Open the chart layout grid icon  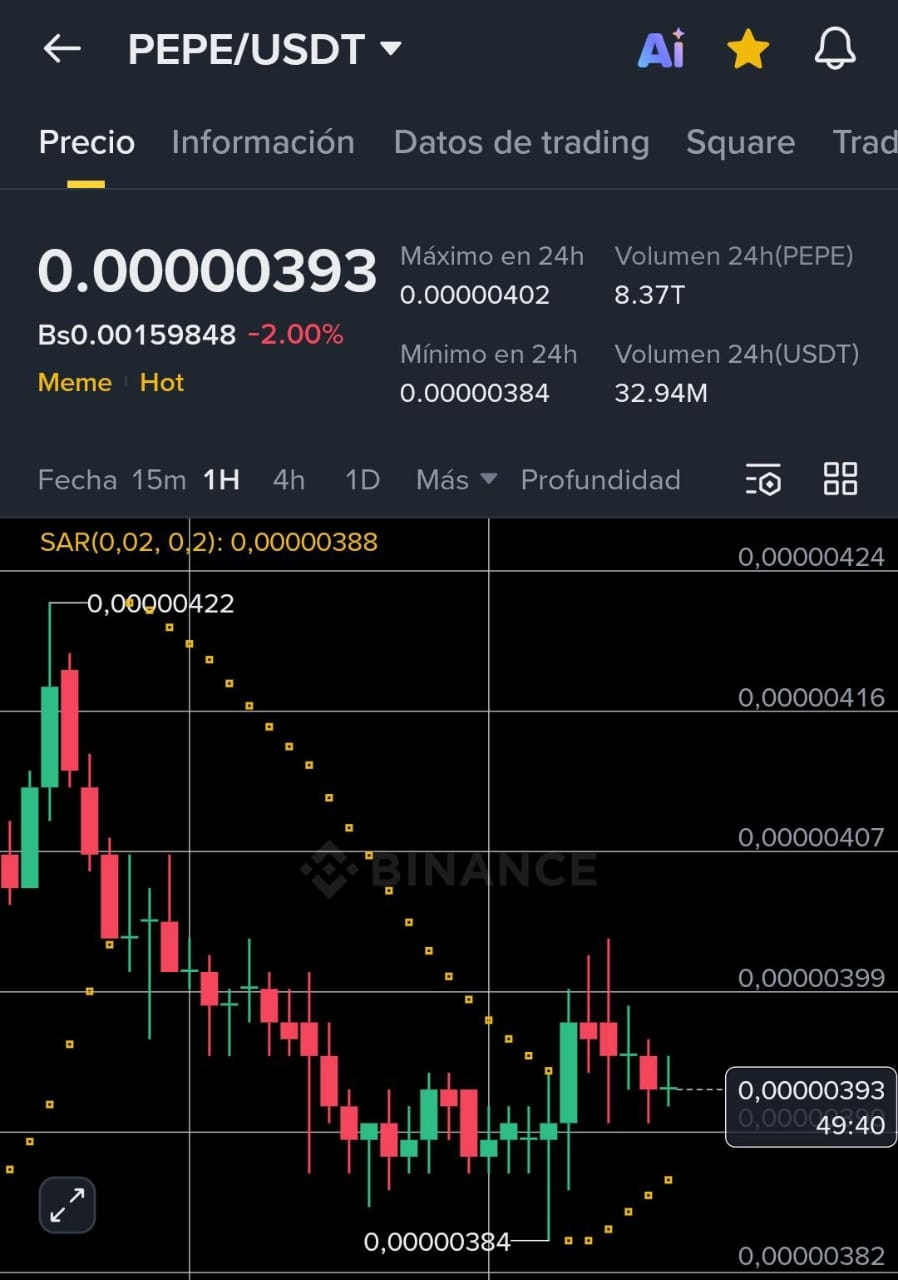click(x=840, y=479)
